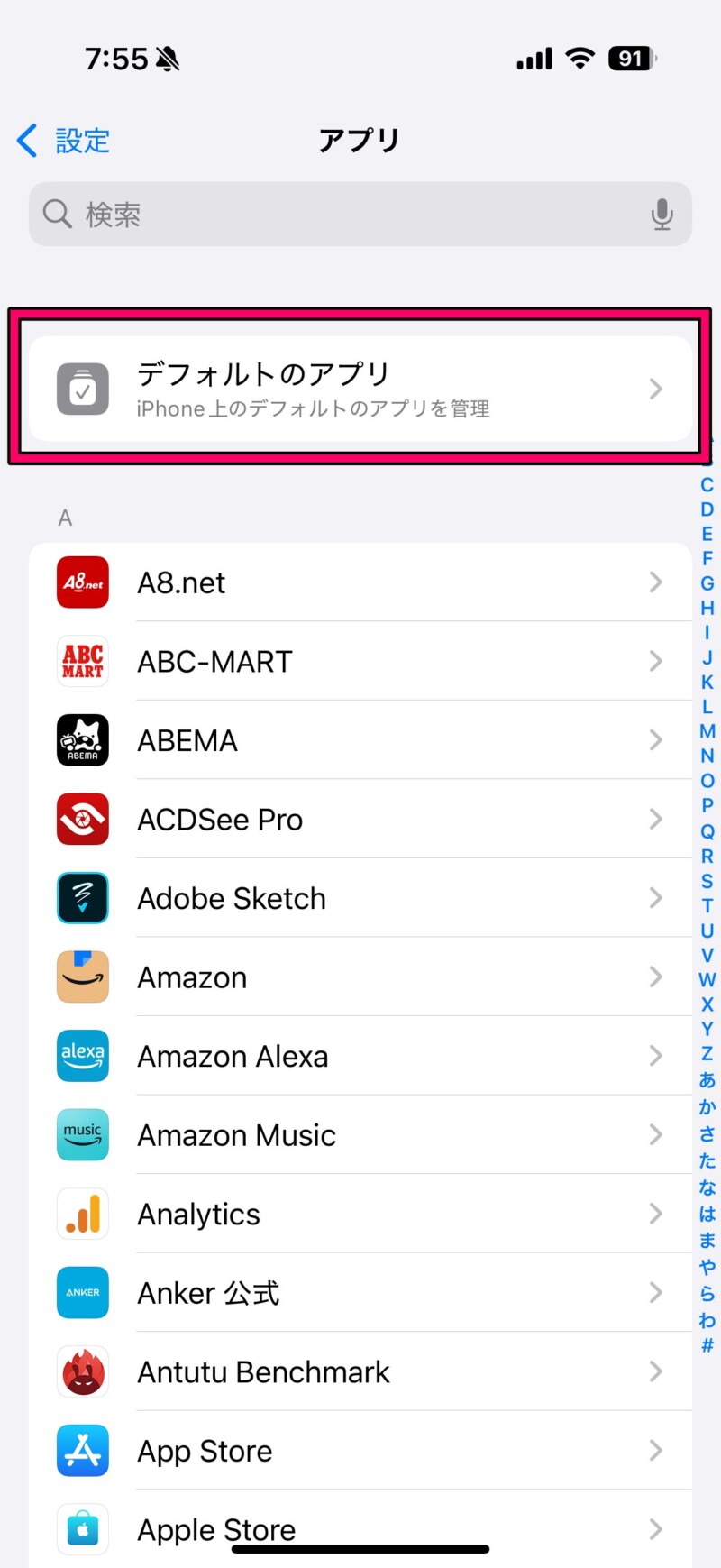The image size is (721, 1568).
Task: Go back to 設定
Action: tap(63, 141)
